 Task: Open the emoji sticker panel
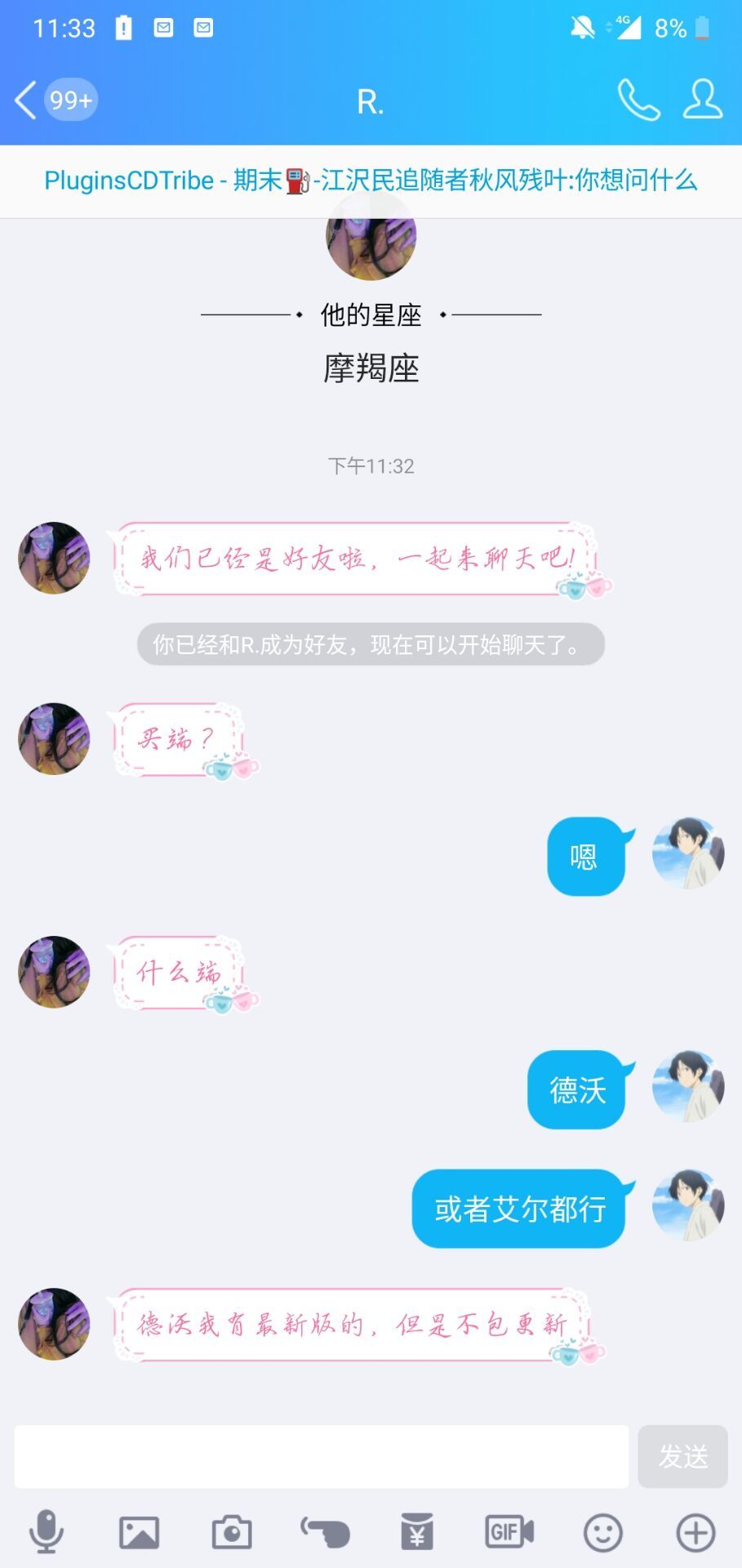click(602, 1532)
